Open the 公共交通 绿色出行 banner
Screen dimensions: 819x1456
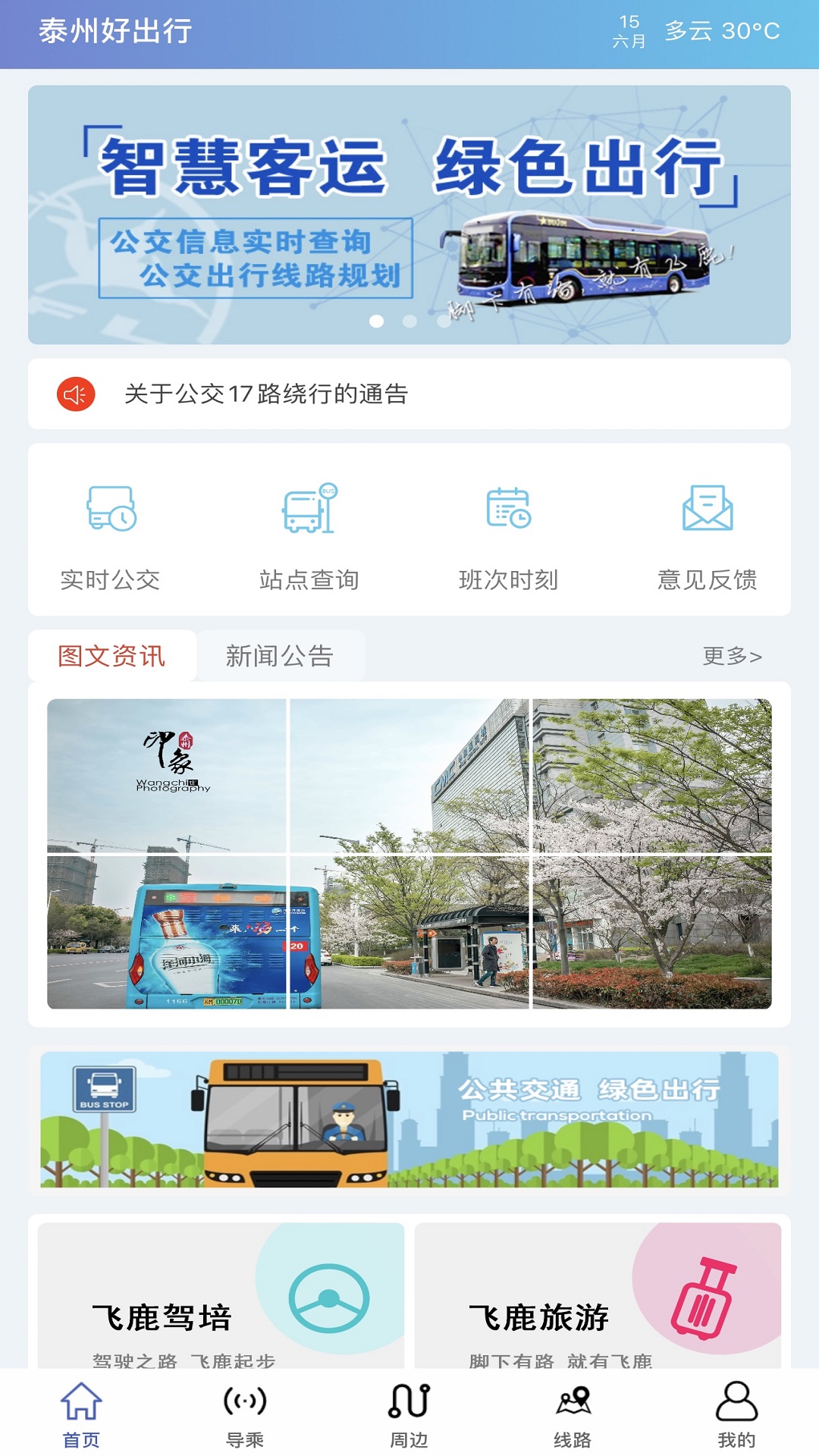point(409,1119)
